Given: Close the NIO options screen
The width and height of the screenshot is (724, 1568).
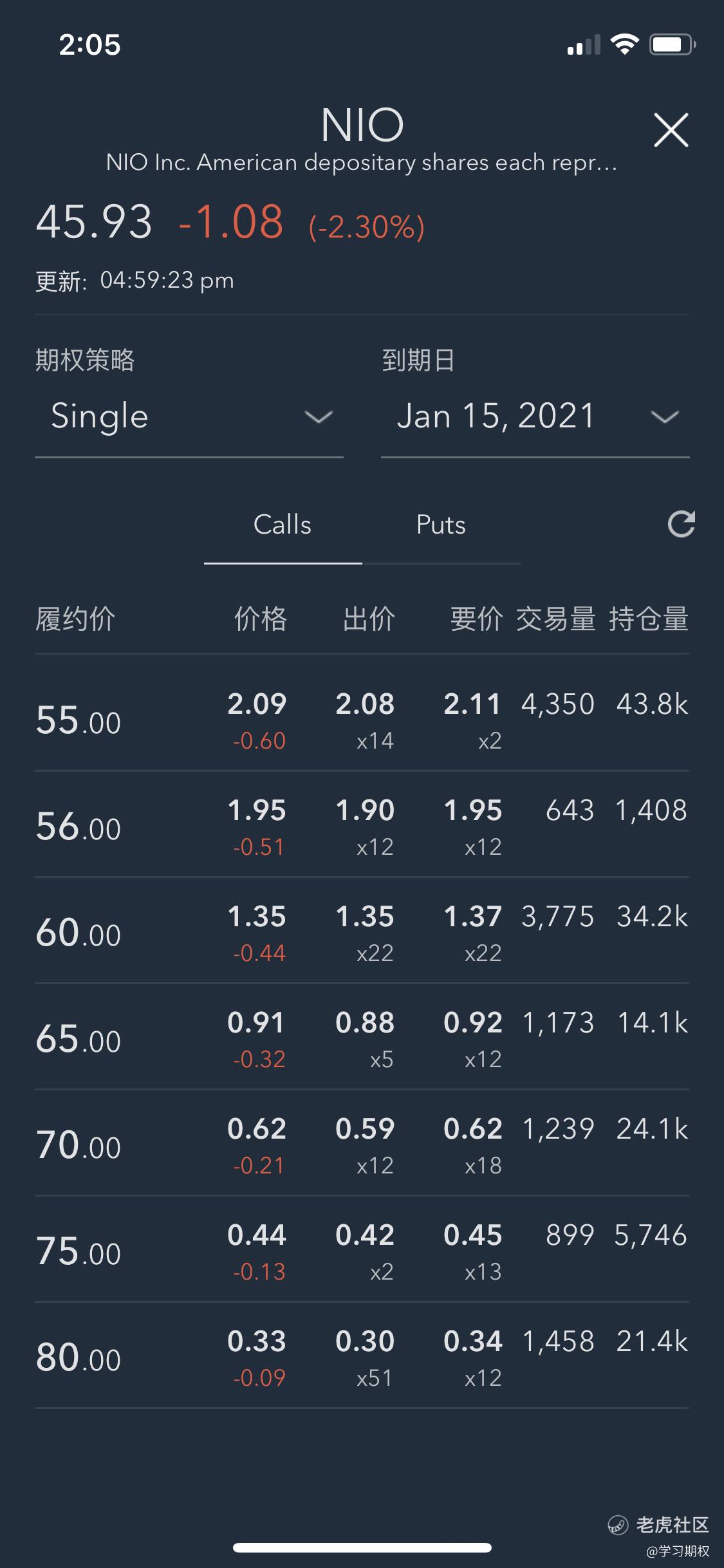Looking at the screenshot, I should [671, 129].
